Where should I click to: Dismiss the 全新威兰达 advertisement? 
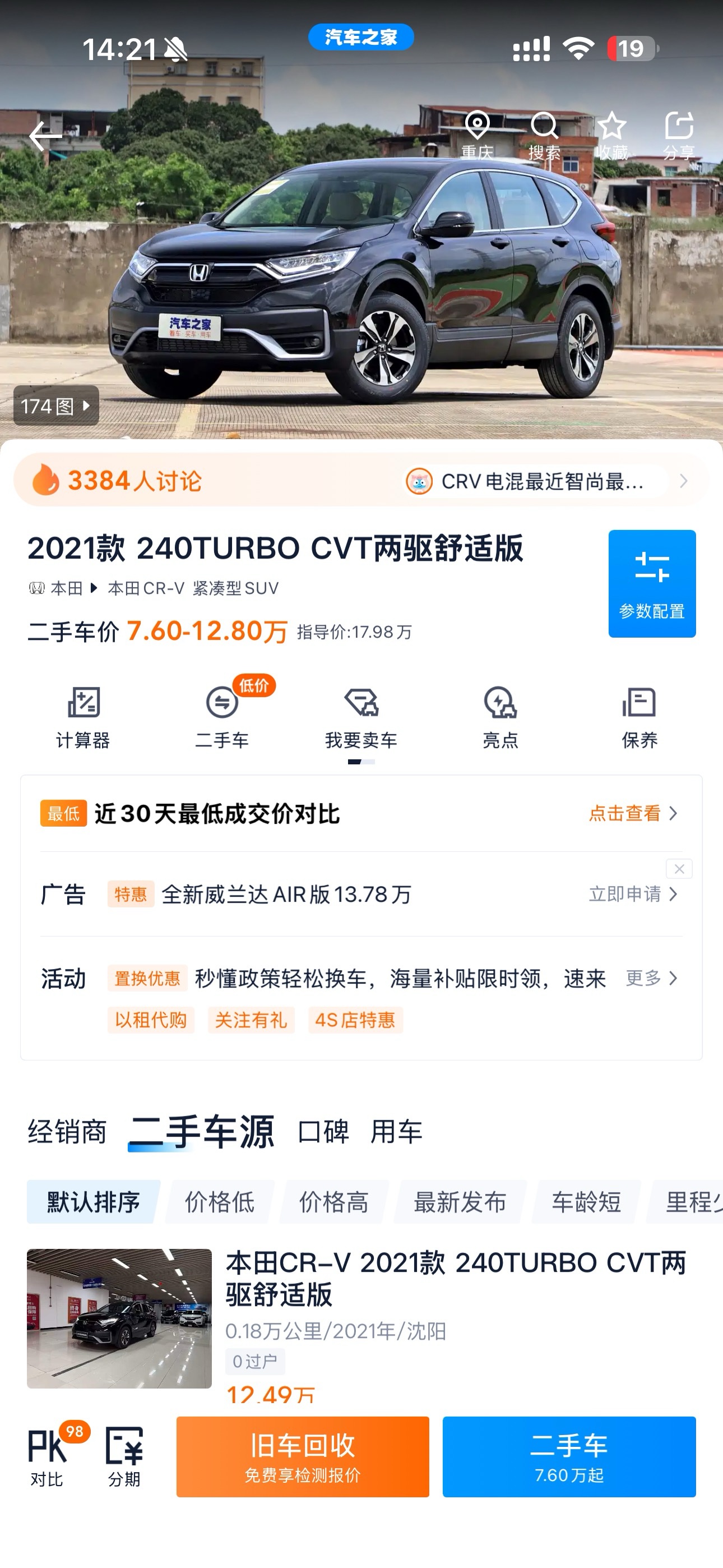tap(679, 869)
